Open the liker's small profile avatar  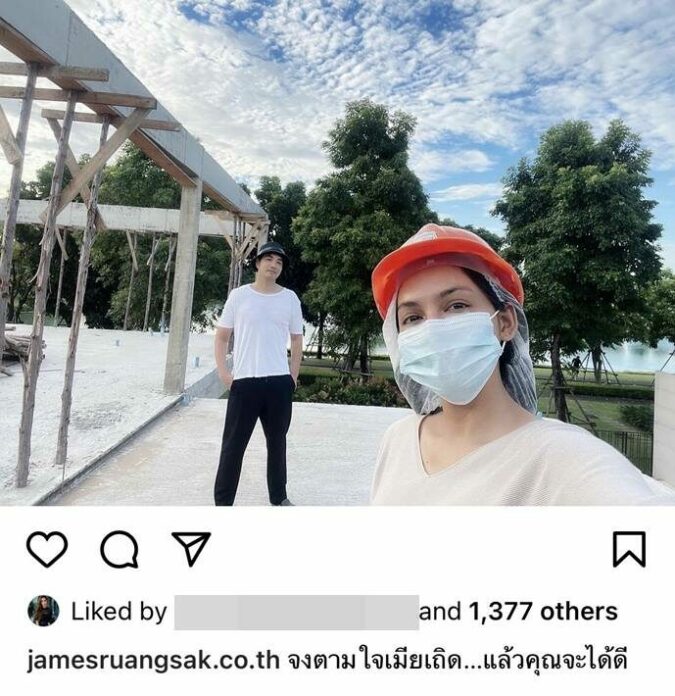point(43,611)
